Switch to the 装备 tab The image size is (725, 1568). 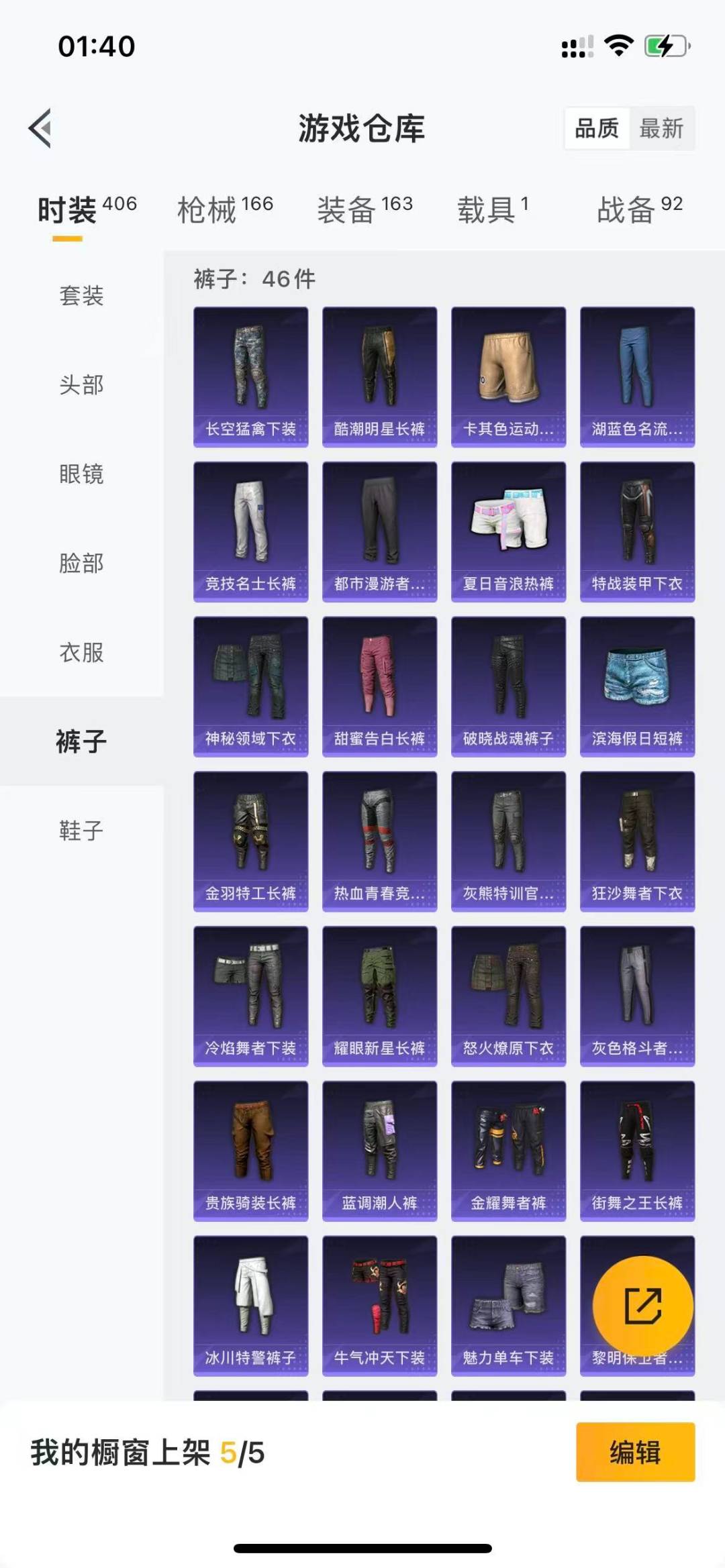(x=365, y=209)
